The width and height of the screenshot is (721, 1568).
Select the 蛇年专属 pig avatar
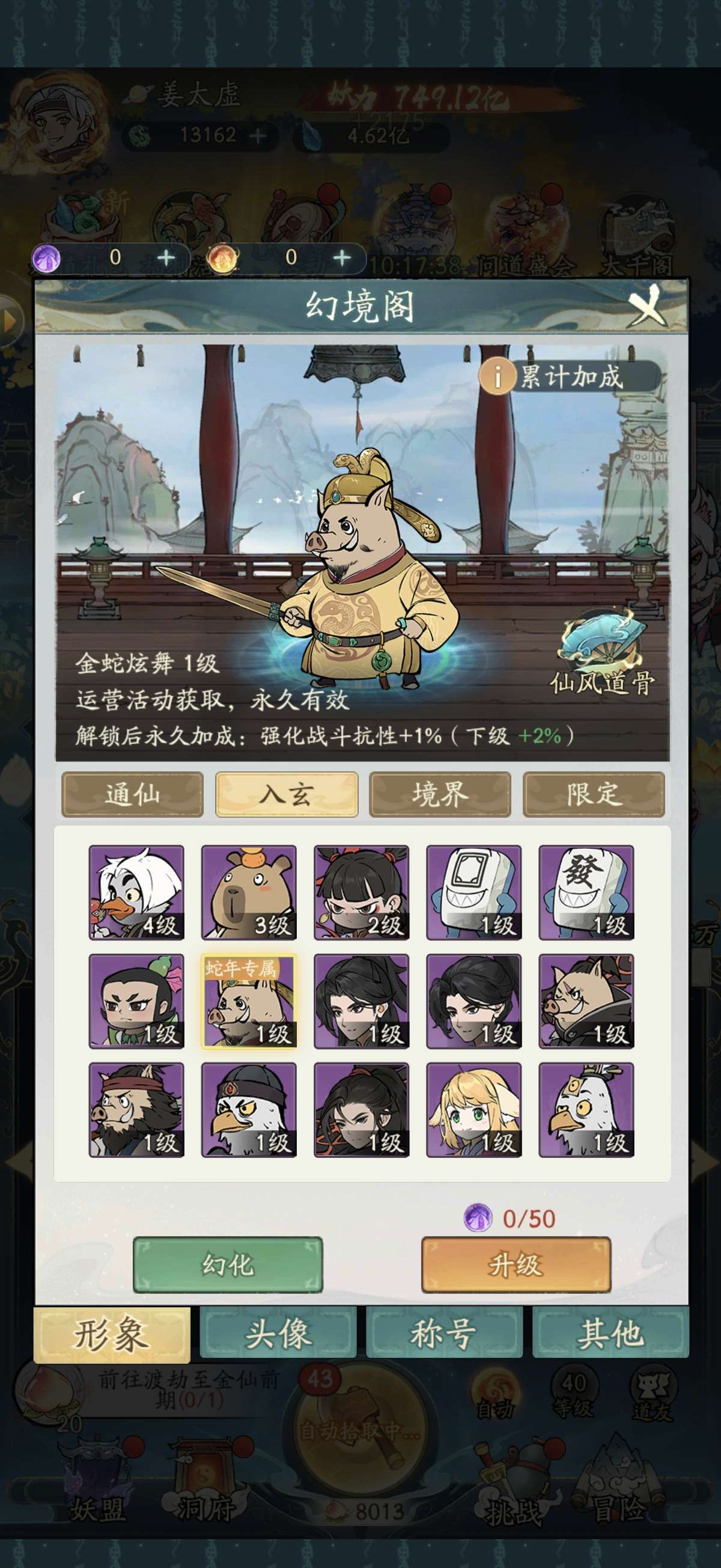(249, 1001)
